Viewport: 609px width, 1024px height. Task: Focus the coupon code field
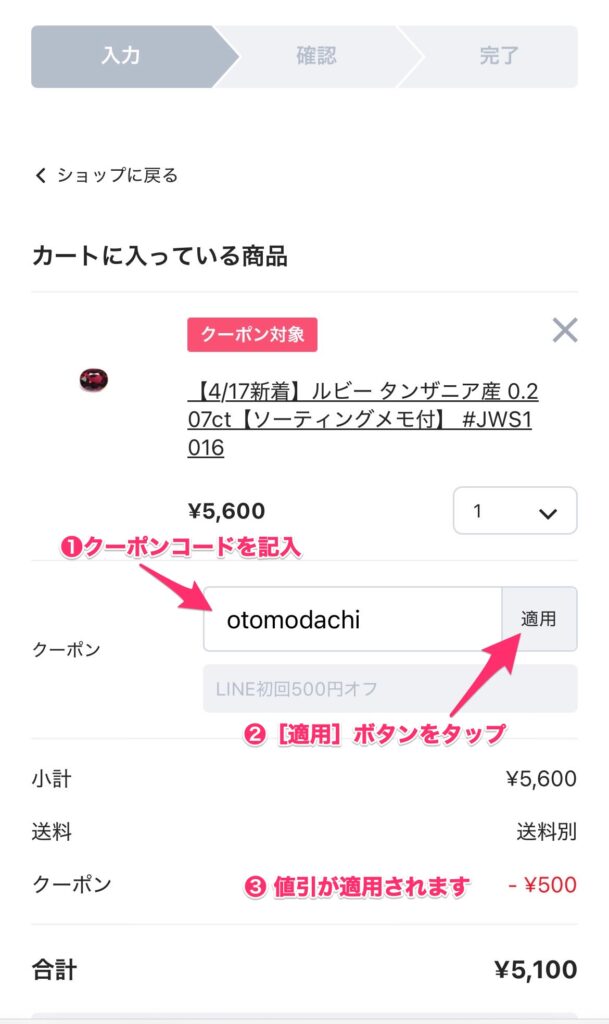[352, 619]
